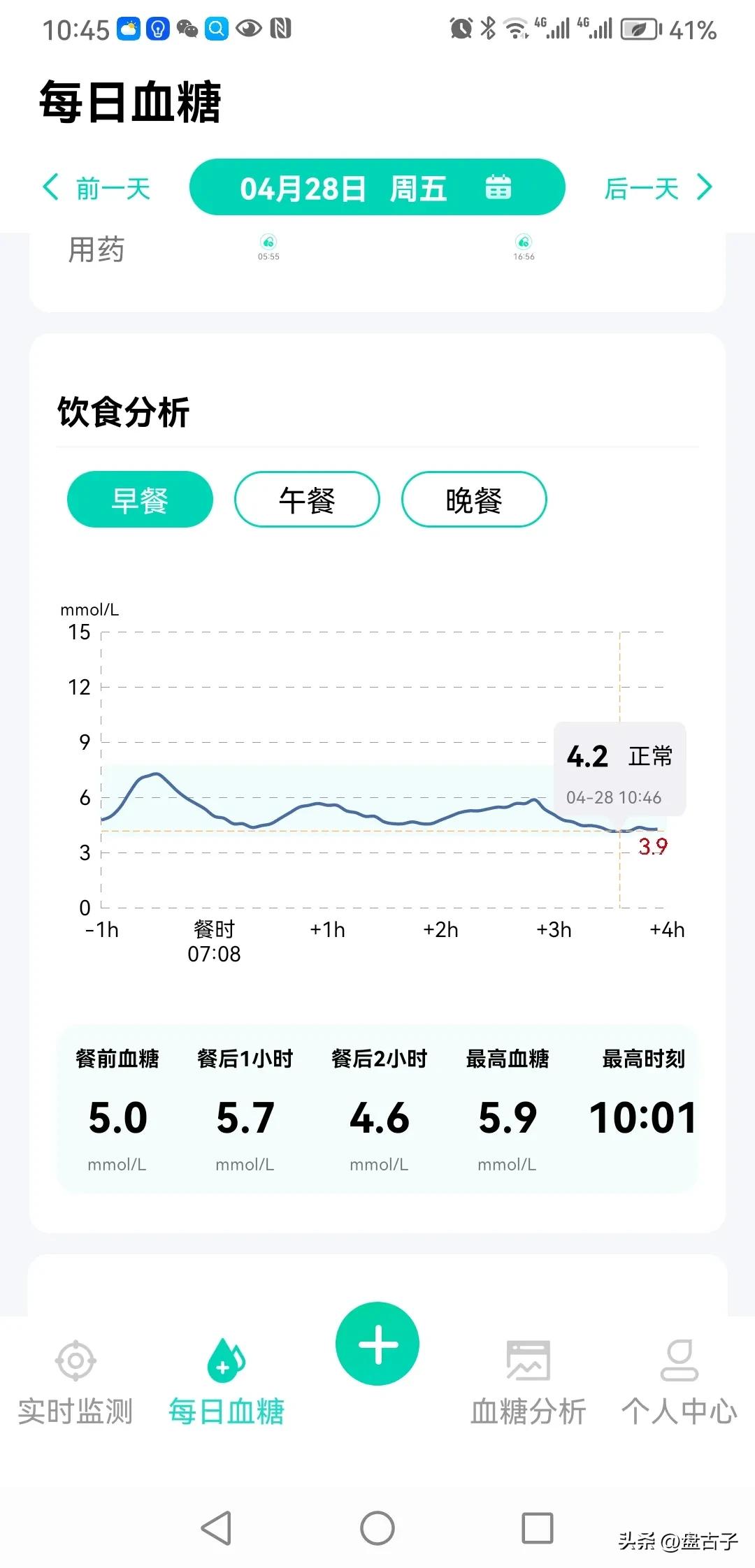Image resolution: width=755 pixels, height=1568 pixels.
Task: Tap the red 3.9 low-glucose marker on chart
Action: (652, 848)
